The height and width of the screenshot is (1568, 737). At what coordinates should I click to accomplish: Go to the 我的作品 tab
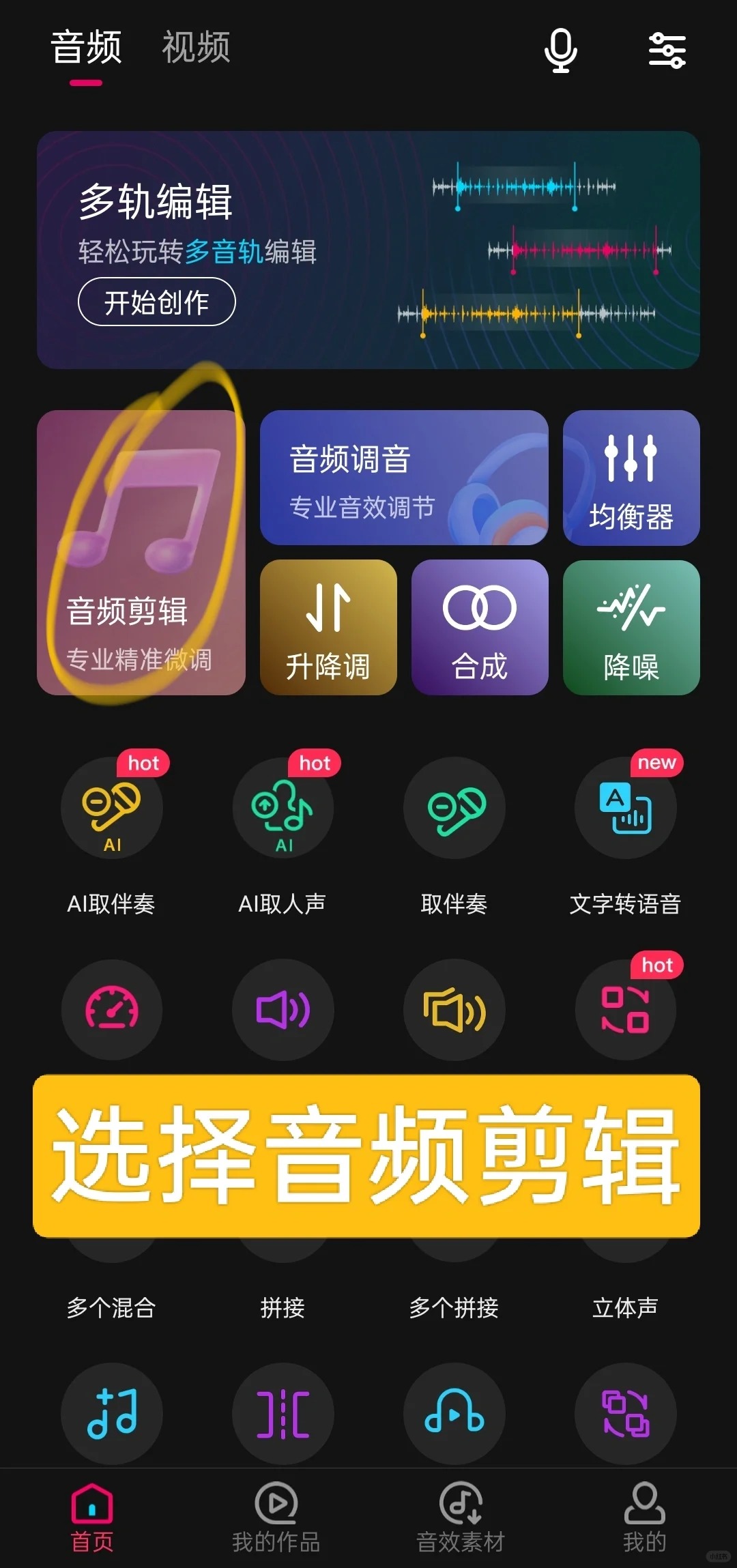(x=276, y=1518)
